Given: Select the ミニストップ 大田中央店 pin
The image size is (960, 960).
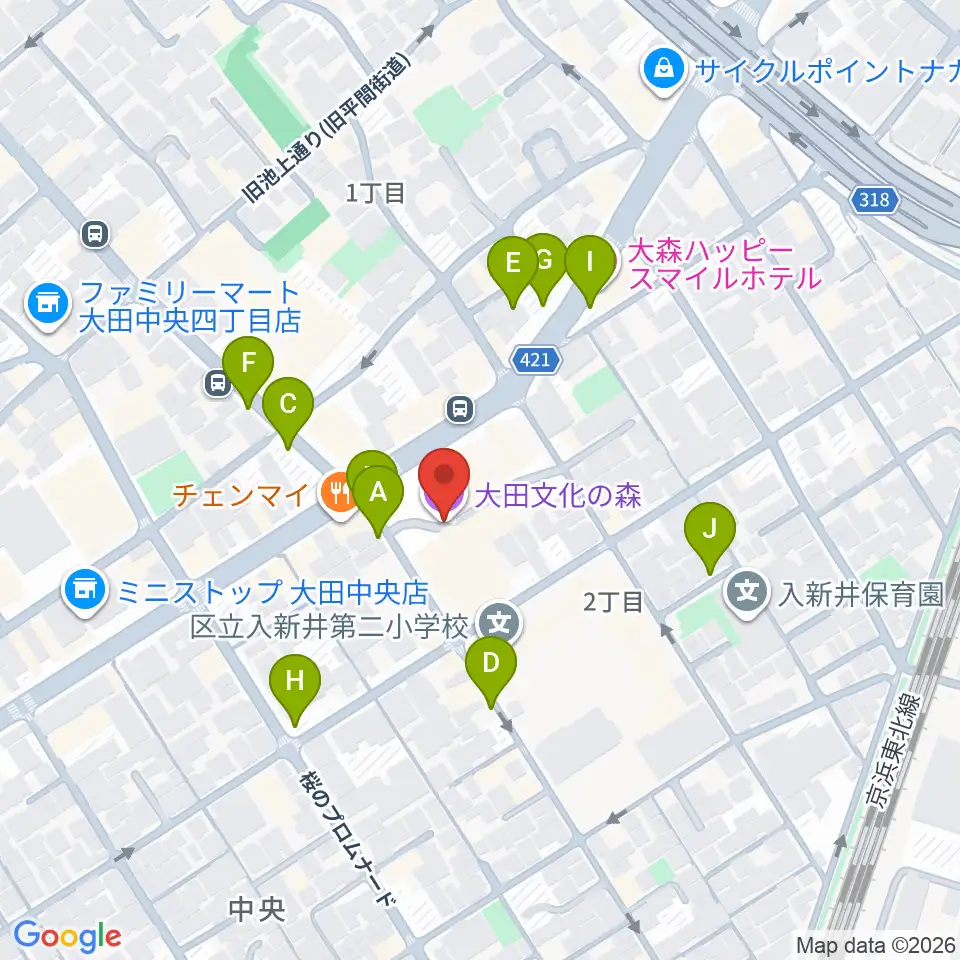Looking at the screenshot, I should click(x=84, y=591).
